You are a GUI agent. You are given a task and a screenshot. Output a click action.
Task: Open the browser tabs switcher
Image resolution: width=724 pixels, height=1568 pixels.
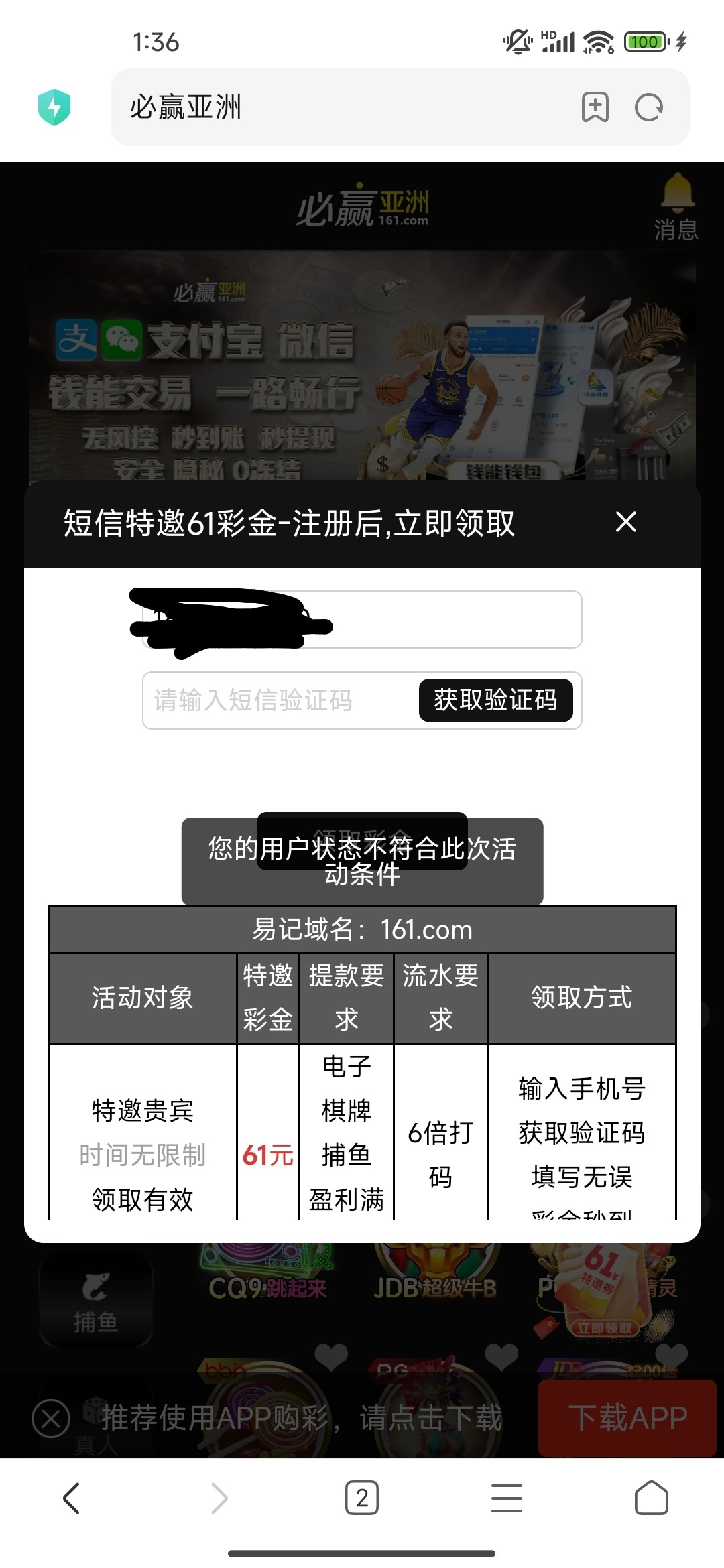click(362, 1498)
